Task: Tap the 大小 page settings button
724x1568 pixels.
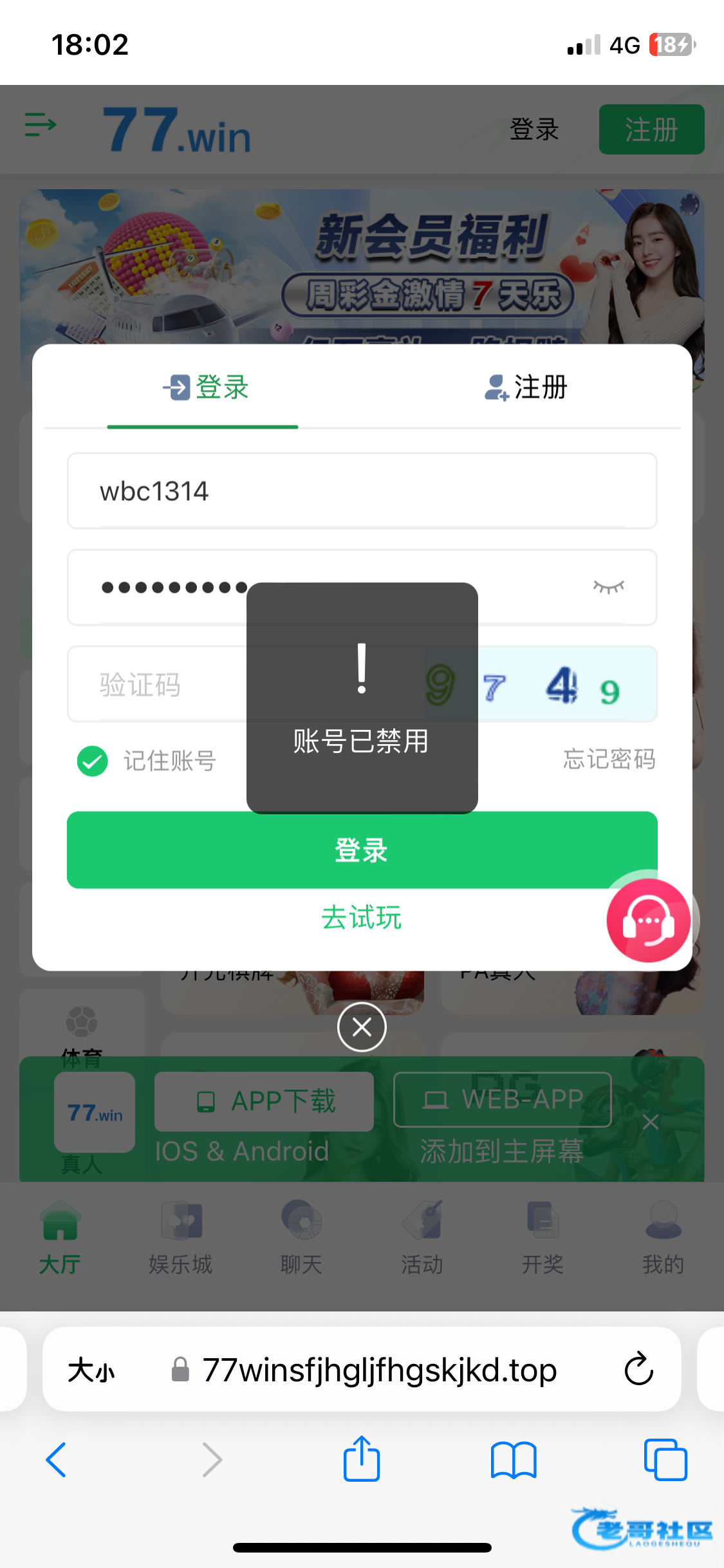Action: click(91, 1370)
